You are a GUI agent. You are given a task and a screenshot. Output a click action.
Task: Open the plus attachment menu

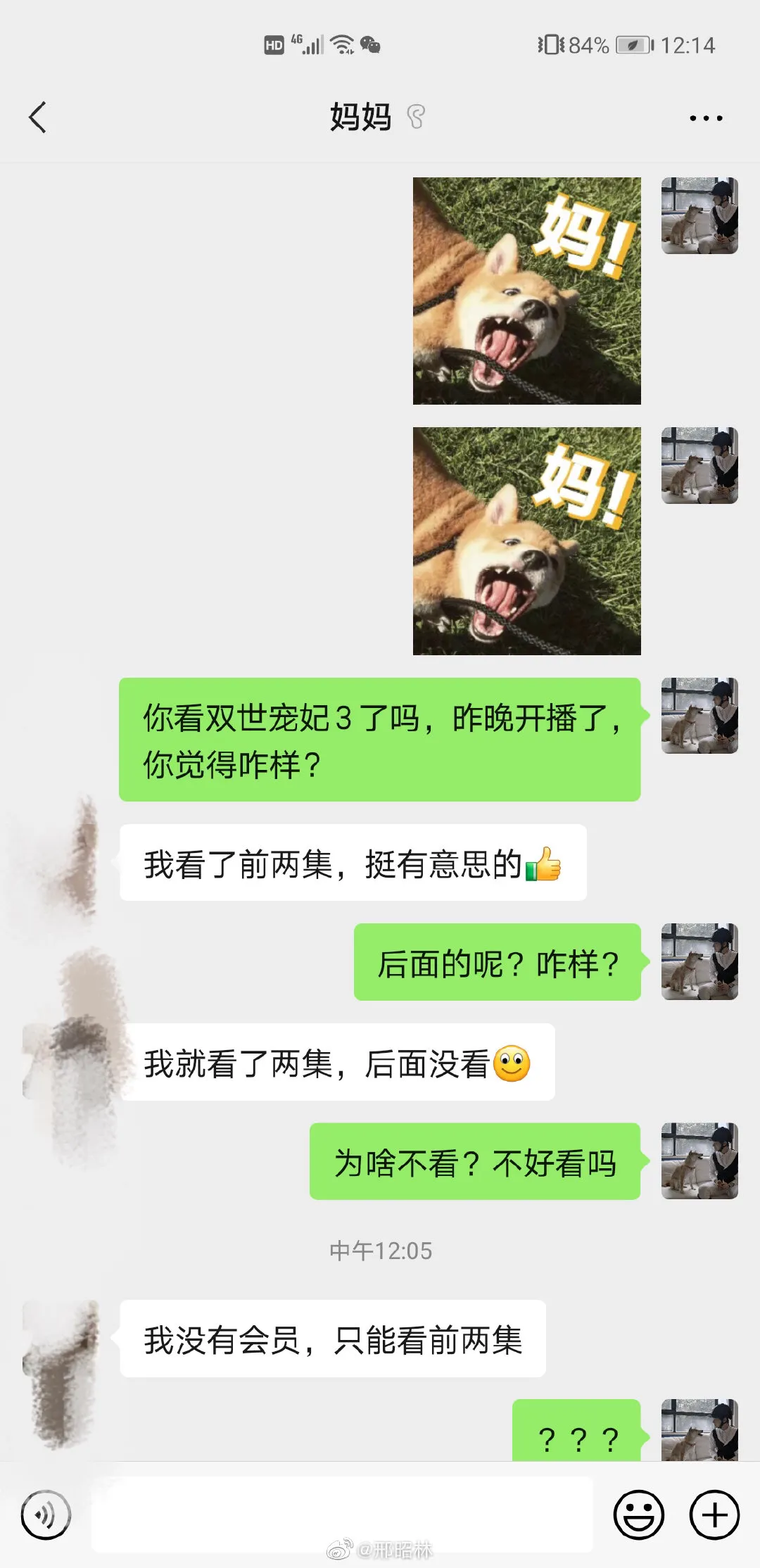tap(714, 1515)
